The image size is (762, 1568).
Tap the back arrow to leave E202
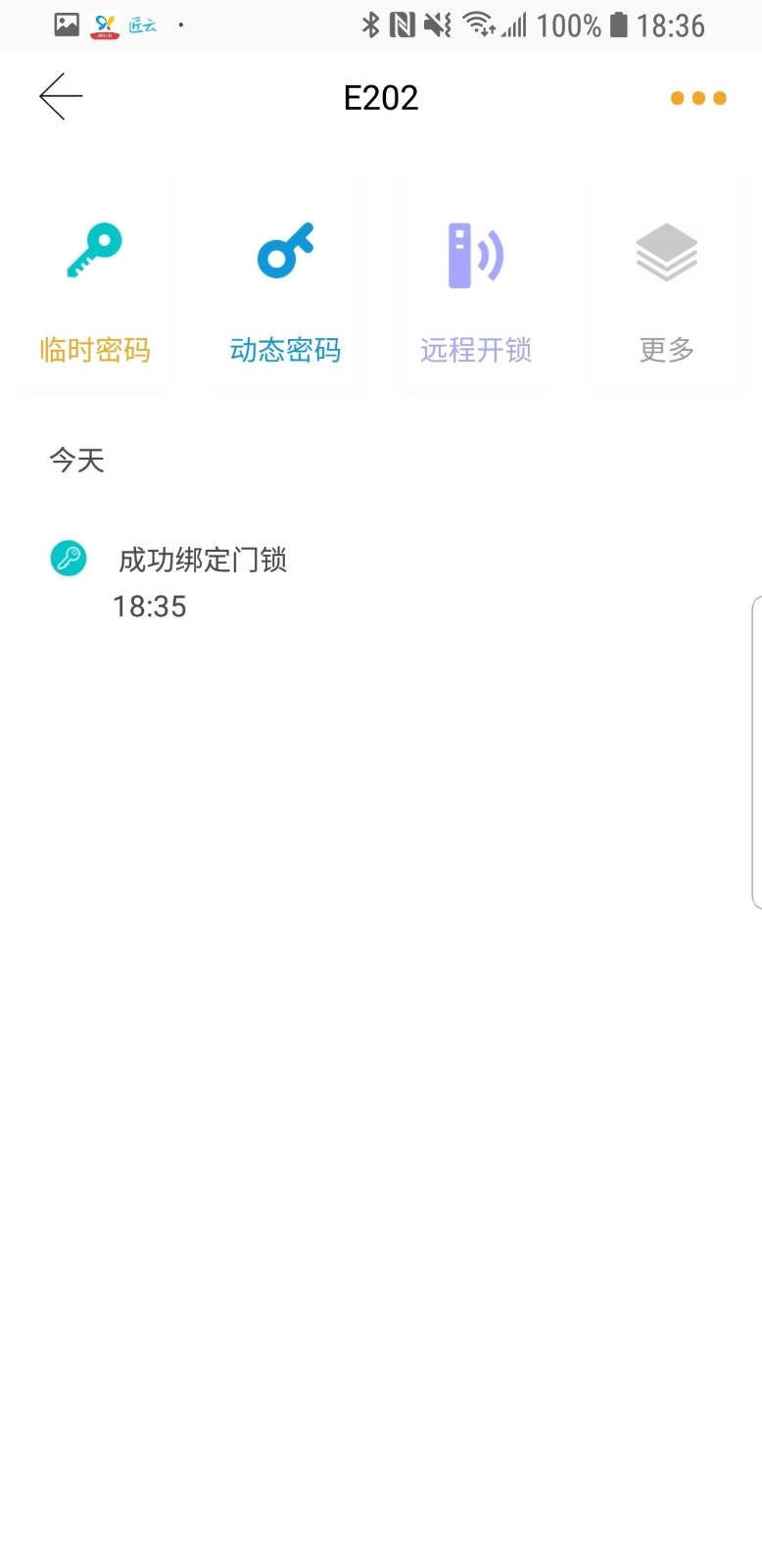coord(60,95)
